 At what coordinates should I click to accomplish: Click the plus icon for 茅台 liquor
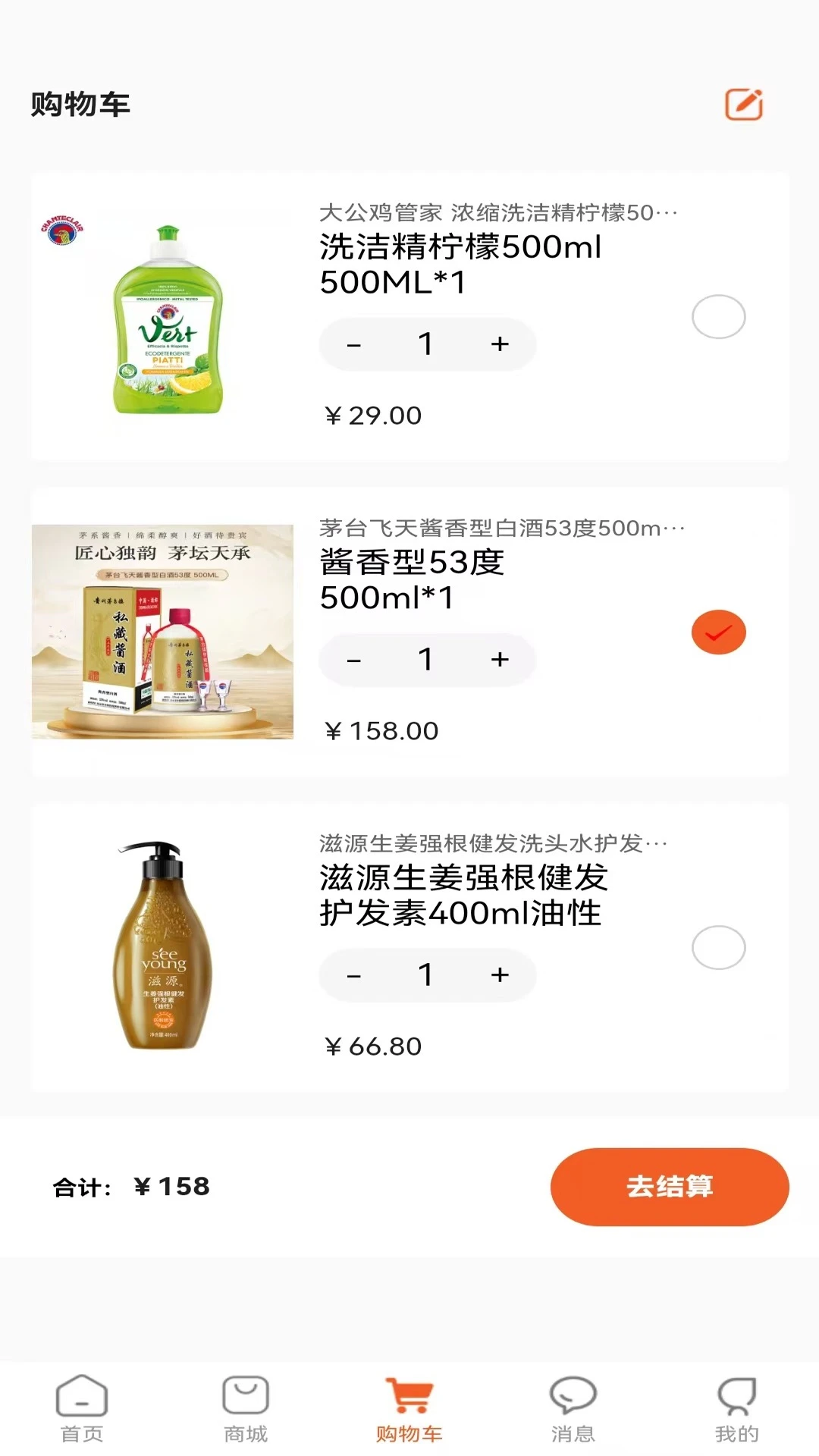(x=500, y=659)
